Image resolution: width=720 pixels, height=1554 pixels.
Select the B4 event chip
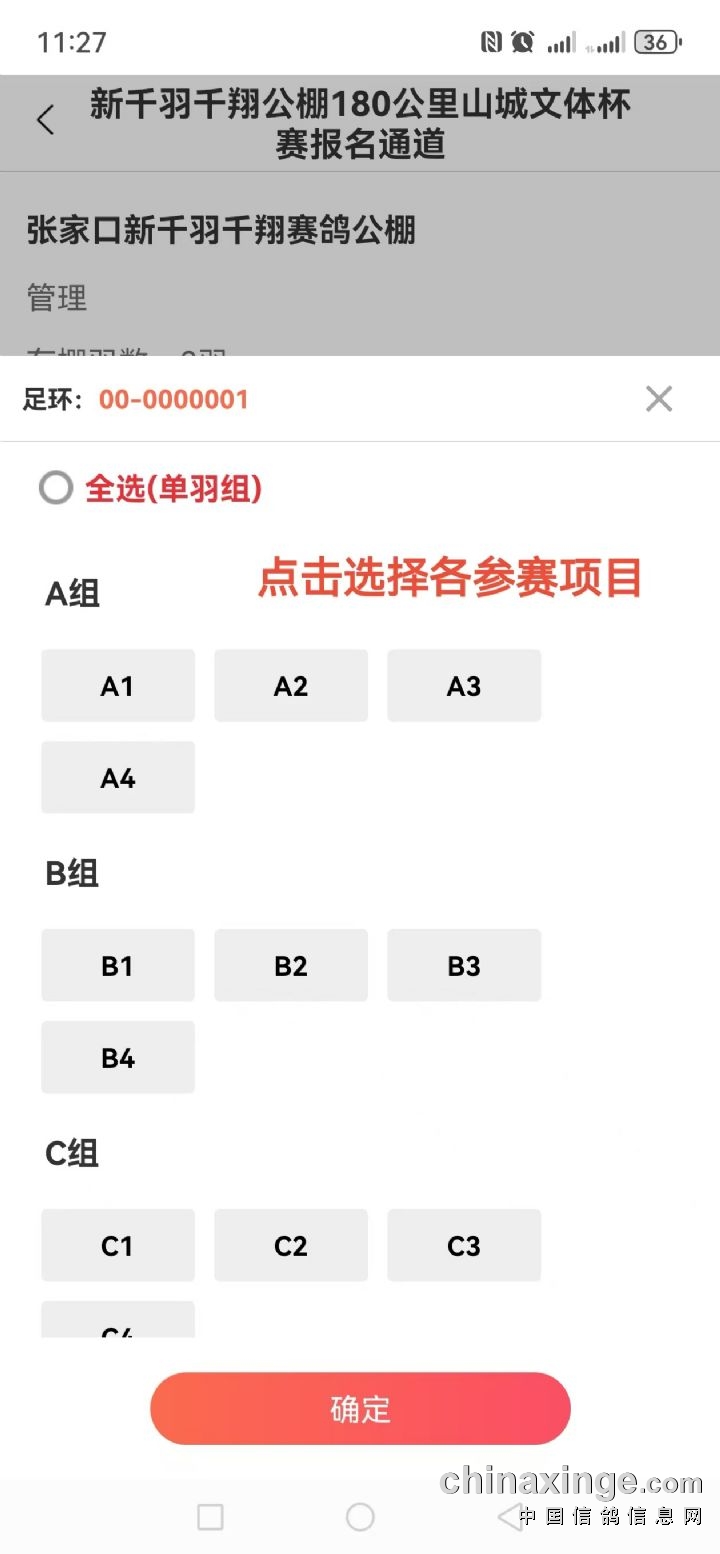(x=118, y=1058)
